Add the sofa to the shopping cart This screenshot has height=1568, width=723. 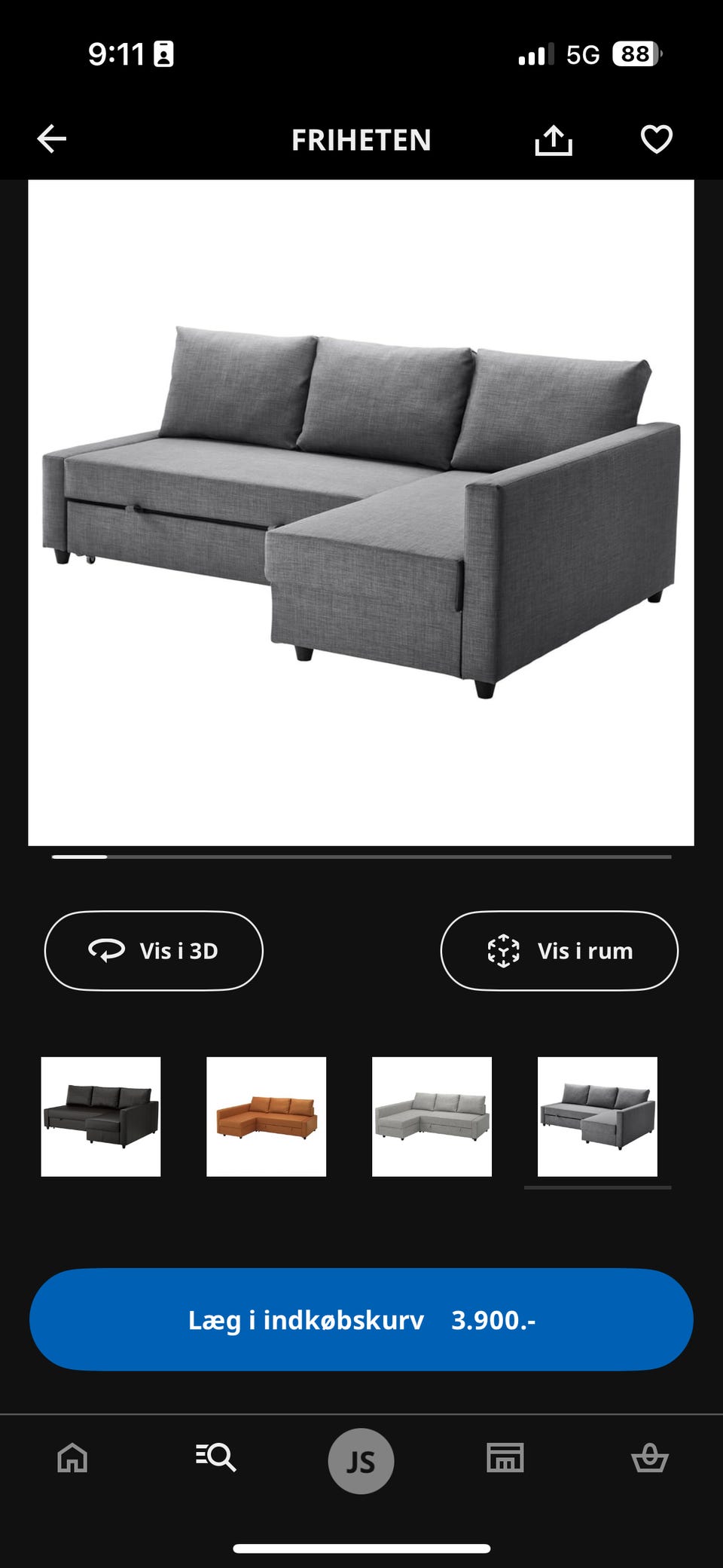361,1319
